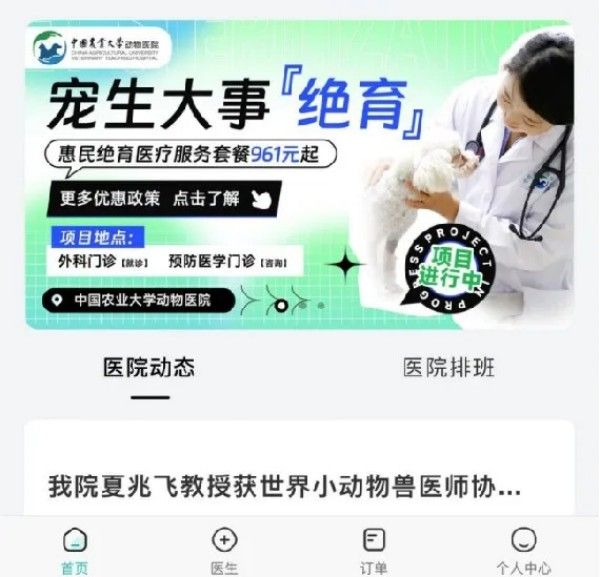Switch to the 医院排班 tab
This screenshot has width=600, height=577.
click(x=449, y=367)
